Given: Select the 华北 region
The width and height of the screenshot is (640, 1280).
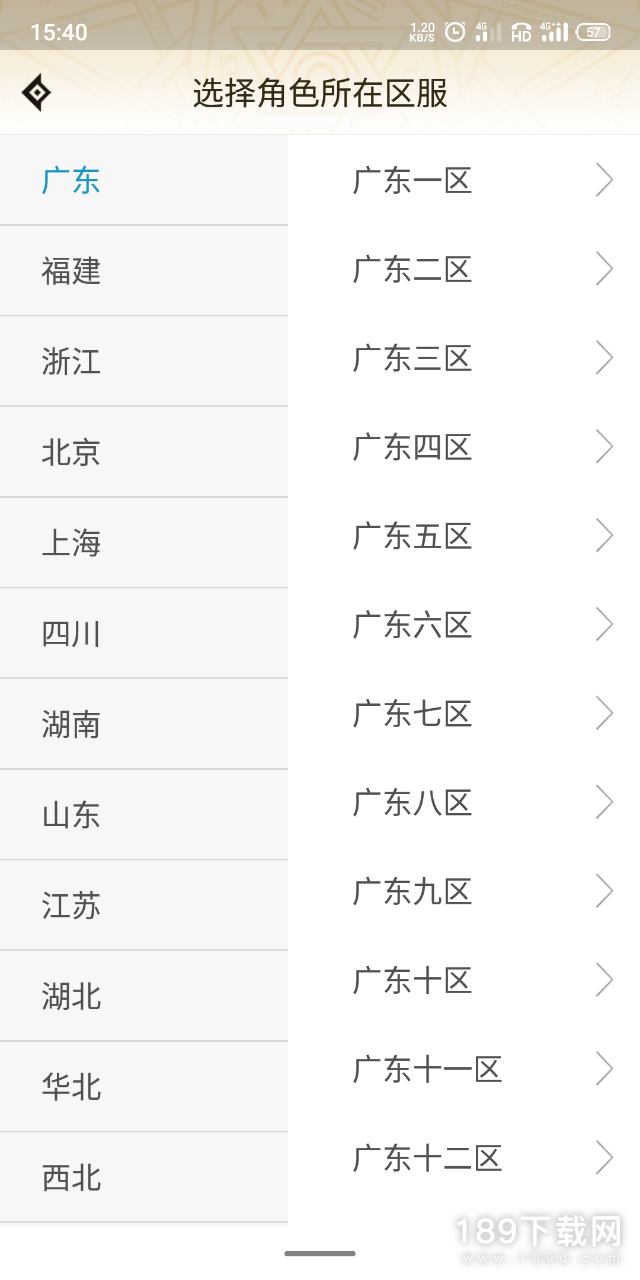Looking at the screenshot, I should 144,1087.
